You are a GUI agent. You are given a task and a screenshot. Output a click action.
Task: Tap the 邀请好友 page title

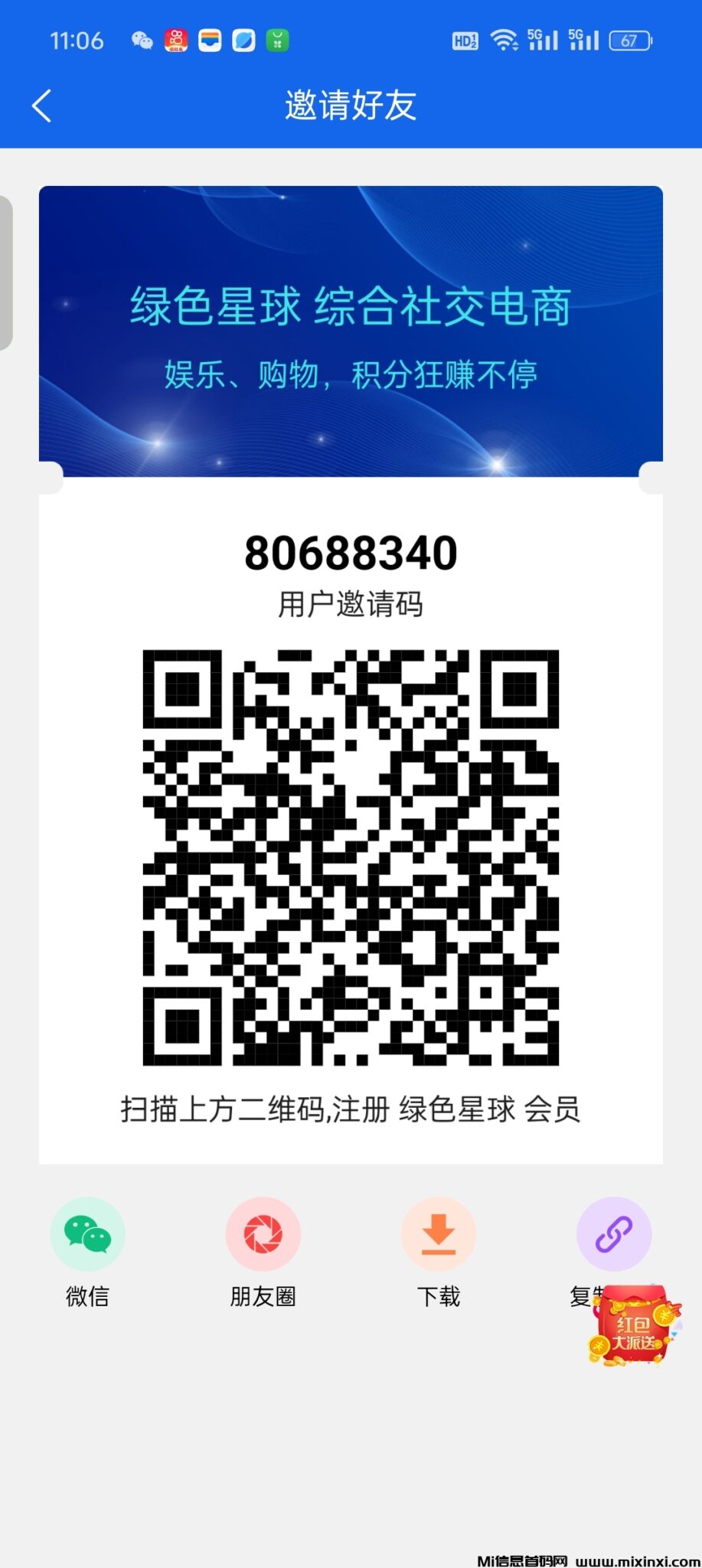pos(351,106)
